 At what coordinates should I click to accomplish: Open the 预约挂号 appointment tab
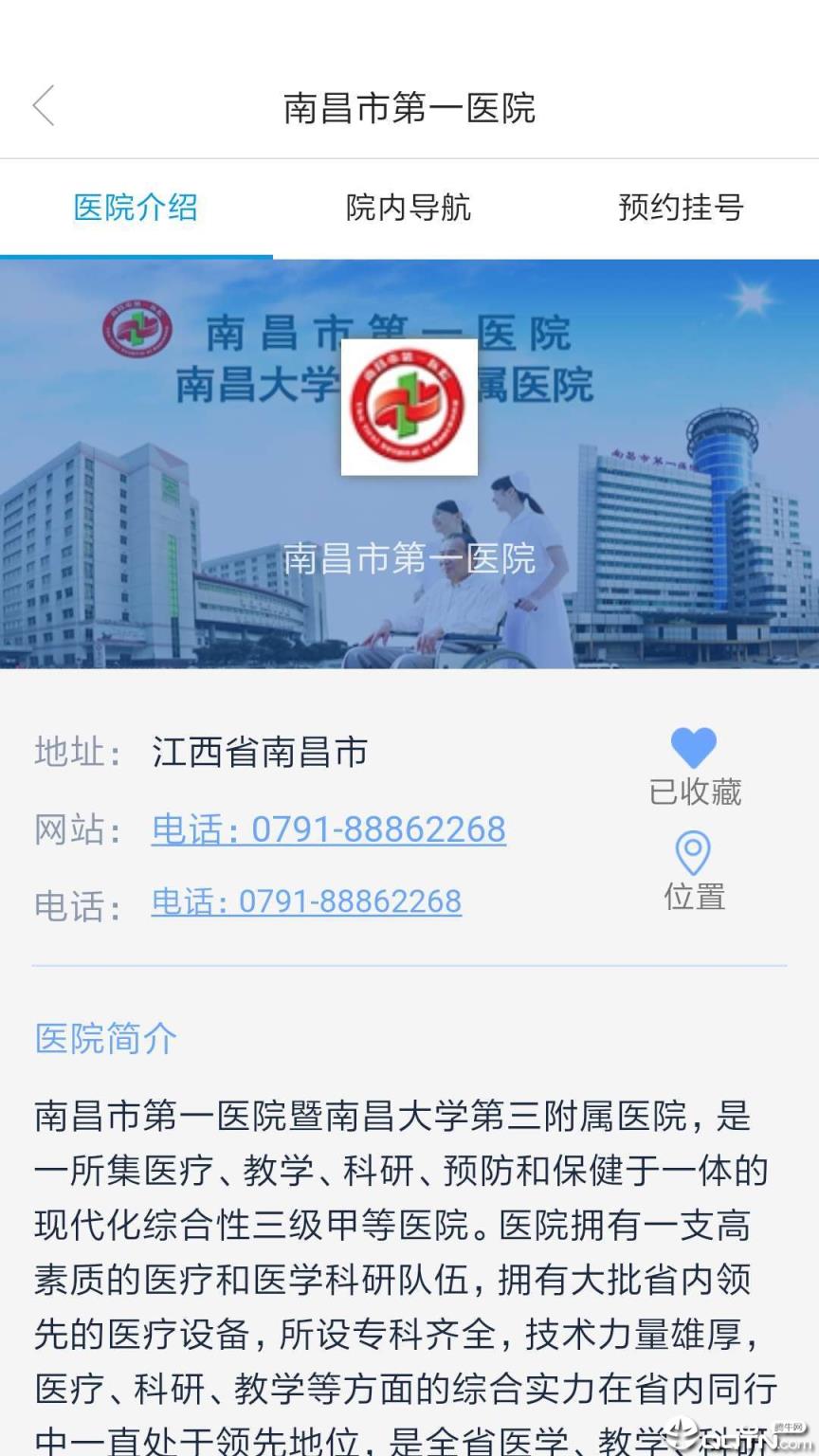(x=682, y=209)
